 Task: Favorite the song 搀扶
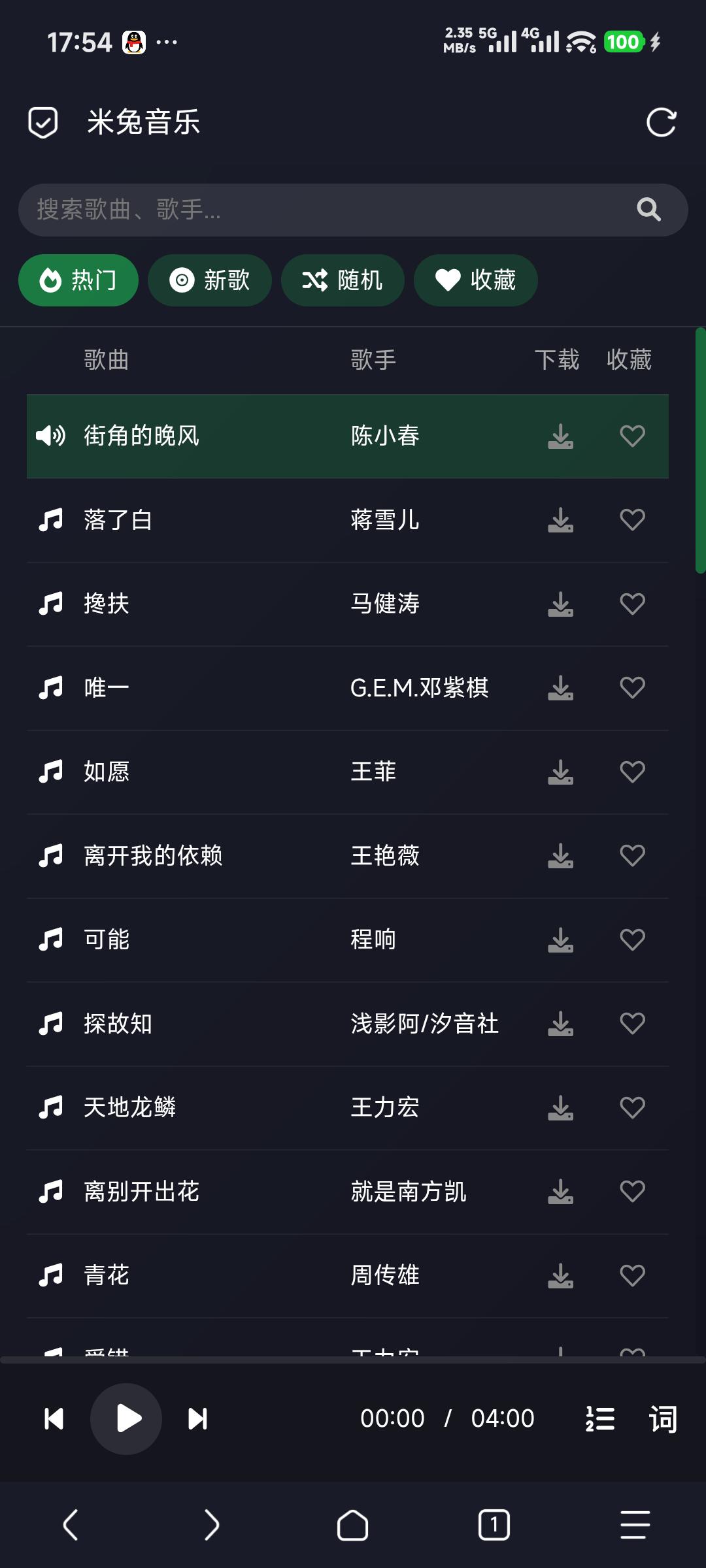[632, 604]
